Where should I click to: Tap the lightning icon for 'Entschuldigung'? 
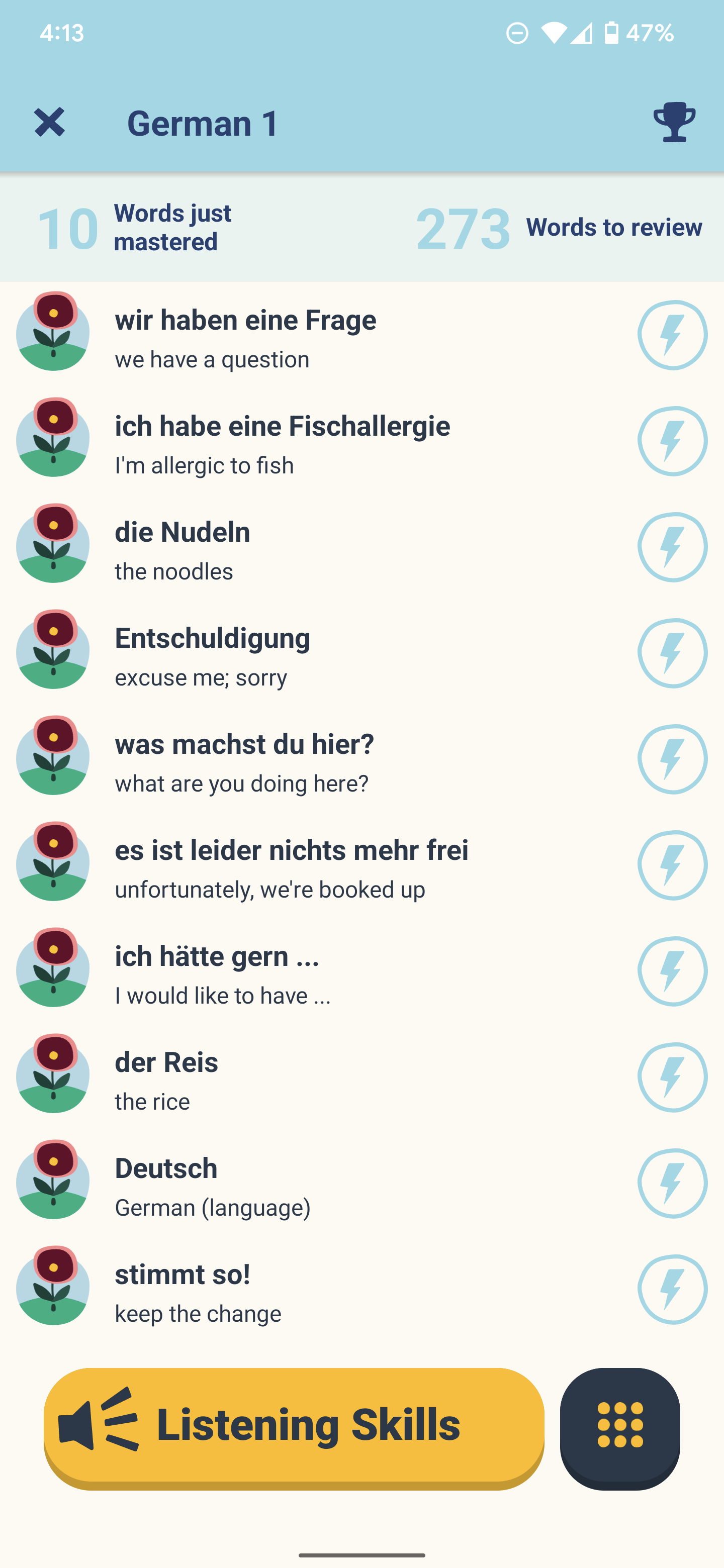[x=672, y=653]
